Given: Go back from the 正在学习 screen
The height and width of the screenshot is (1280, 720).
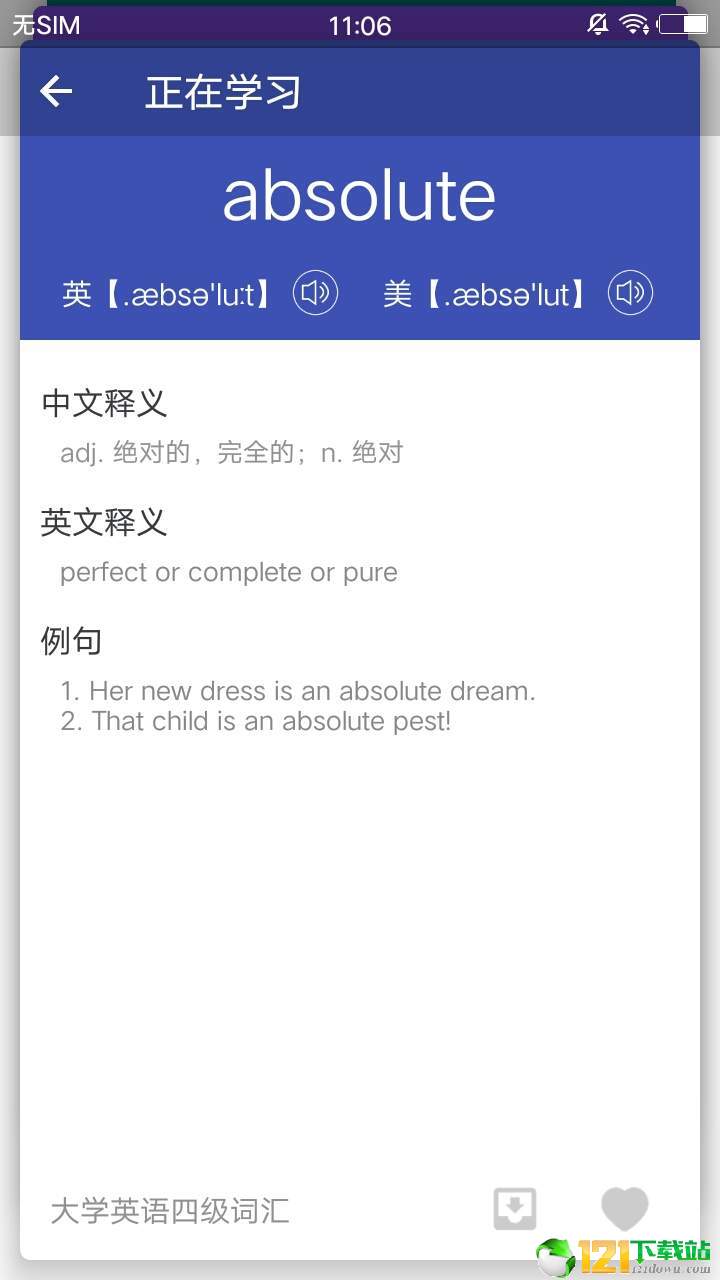Looking at the screenshot, I should click(56, 92).
